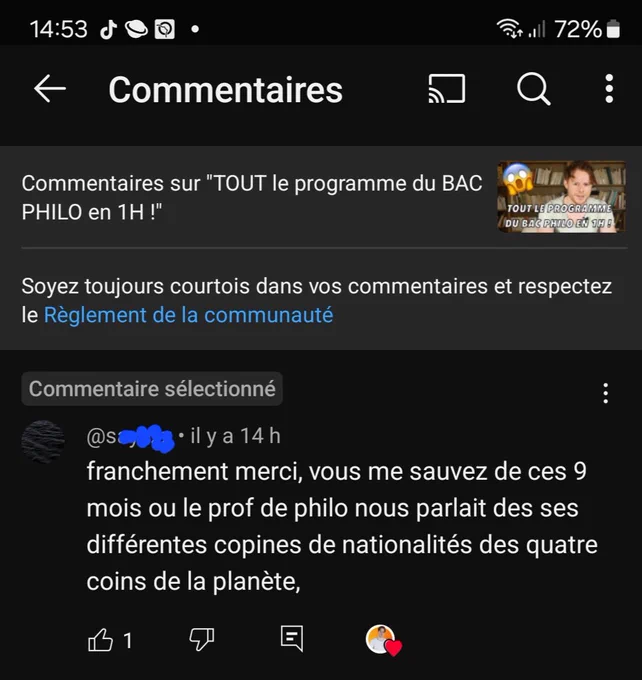Viewport: 642px width, 680px height.
Task: Open the BAC PHILO video thumbnail
Action: (x=561, y=196)
